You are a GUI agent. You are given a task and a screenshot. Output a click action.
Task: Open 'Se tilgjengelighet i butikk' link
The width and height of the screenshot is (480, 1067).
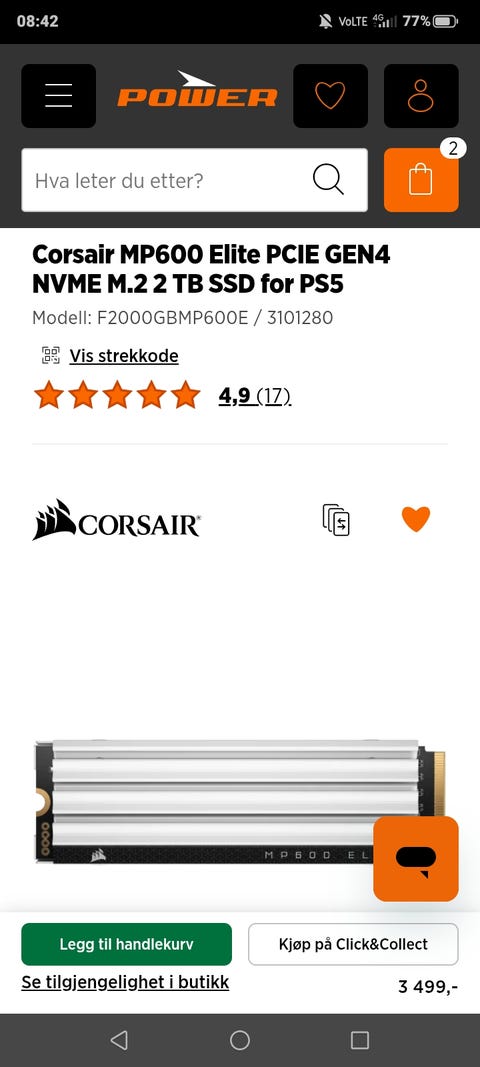click(125, 983)
